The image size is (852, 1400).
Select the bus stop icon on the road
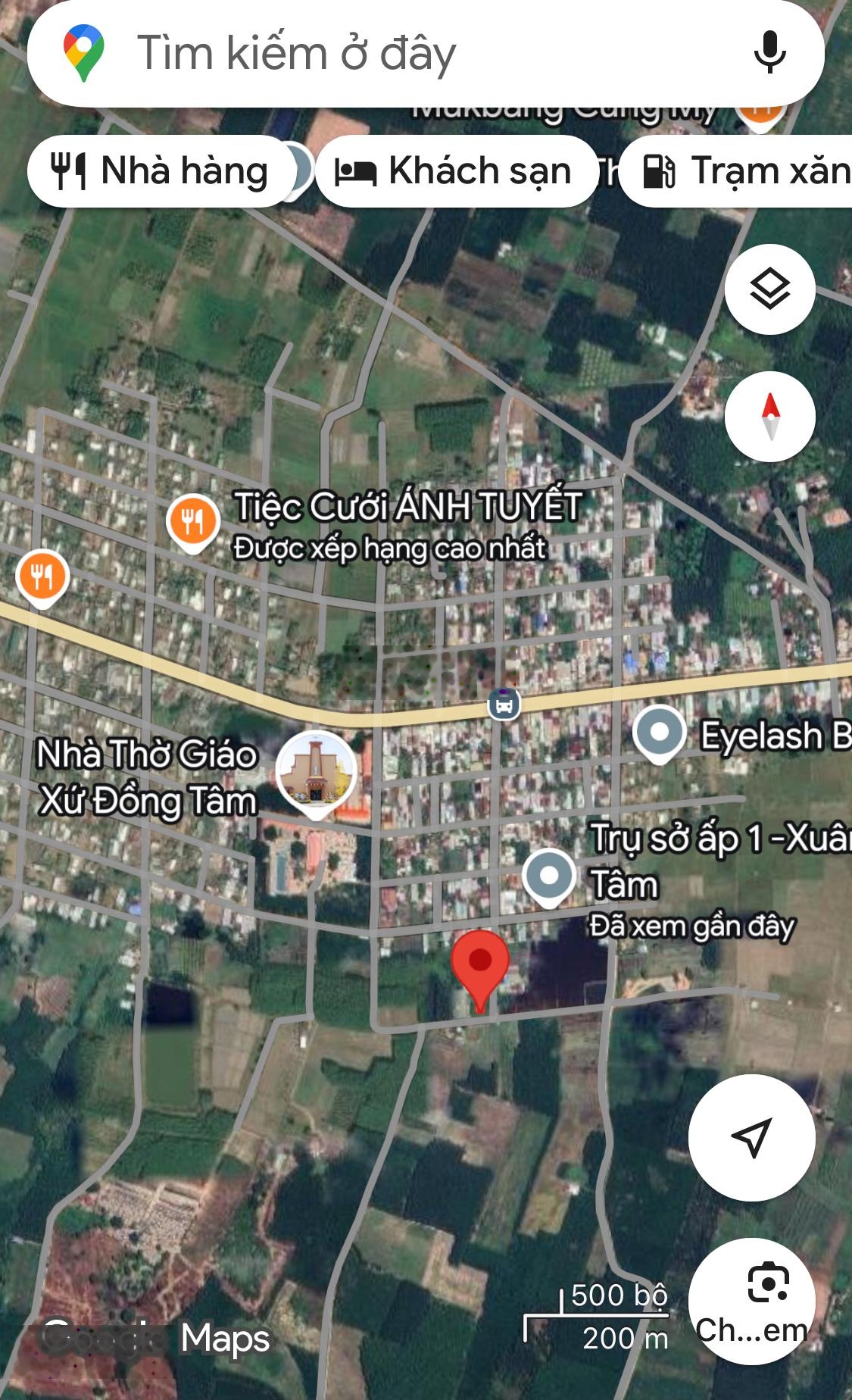pos(504,704)
